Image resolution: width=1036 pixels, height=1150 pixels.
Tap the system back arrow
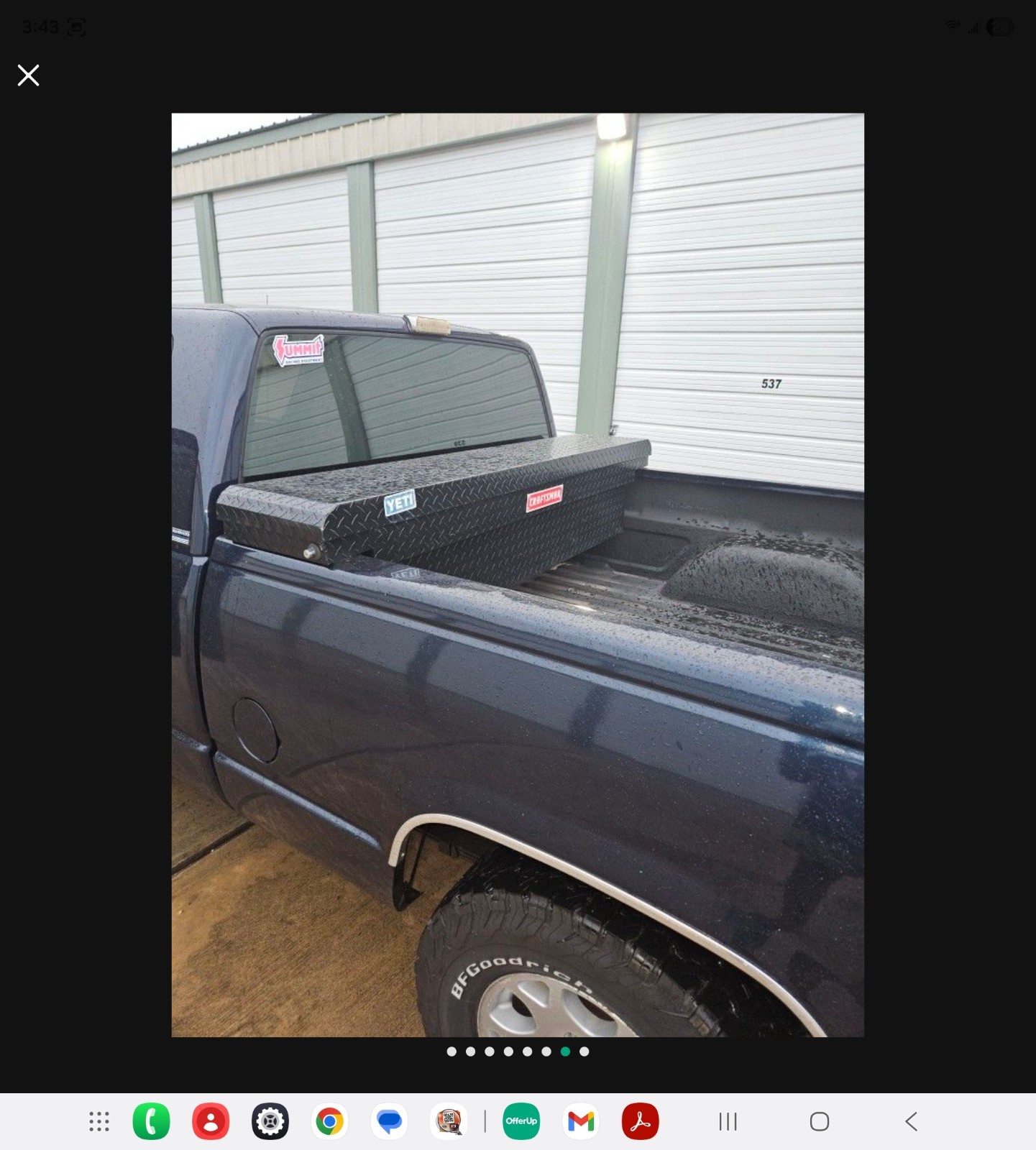[x=911, y=1121]
